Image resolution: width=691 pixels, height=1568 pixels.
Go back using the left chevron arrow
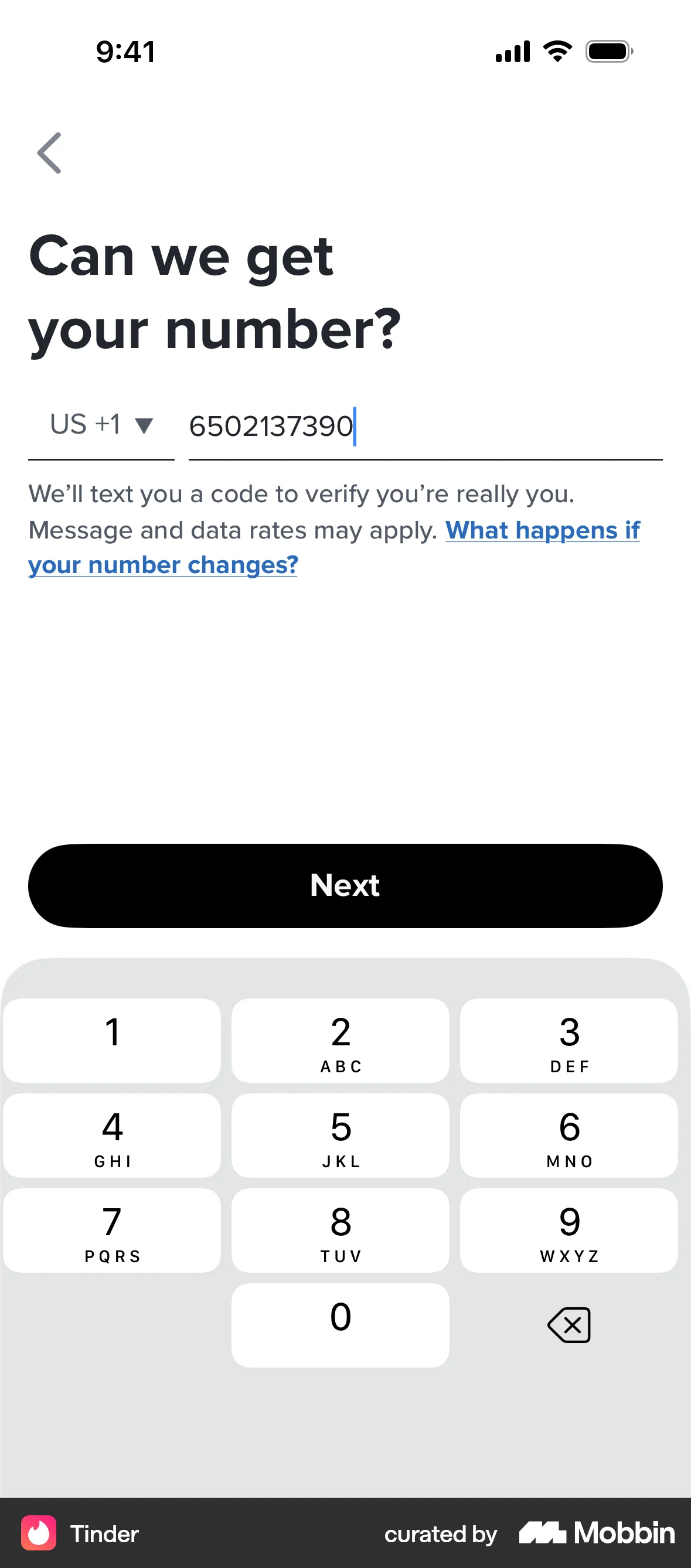tap(49, 153)
